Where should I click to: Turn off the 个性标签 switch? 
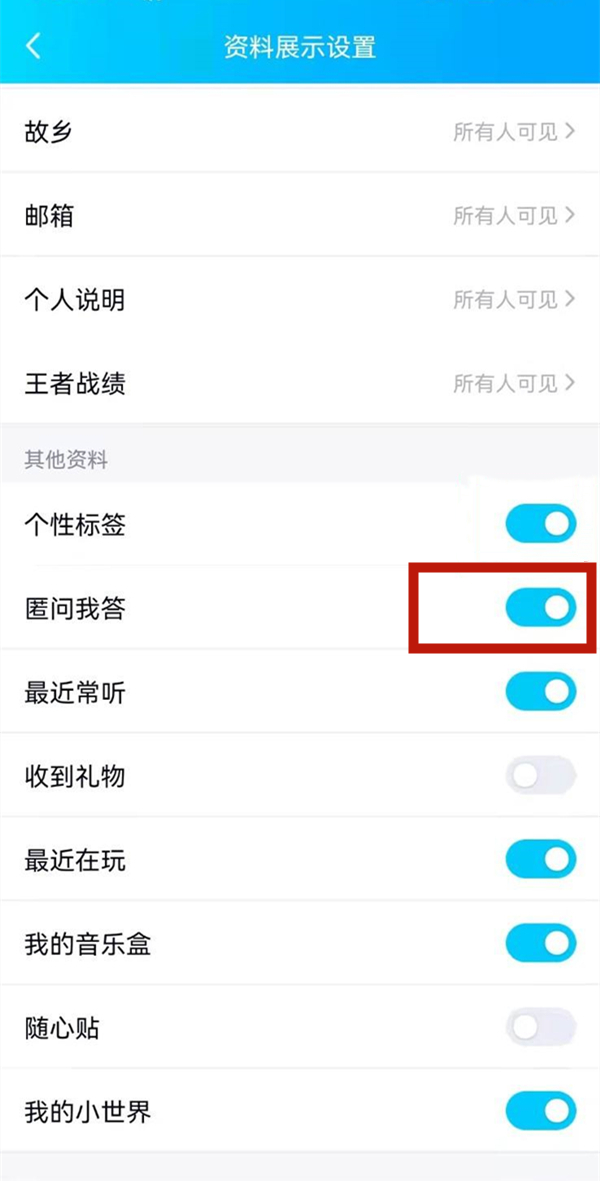(x=541, y=524)
